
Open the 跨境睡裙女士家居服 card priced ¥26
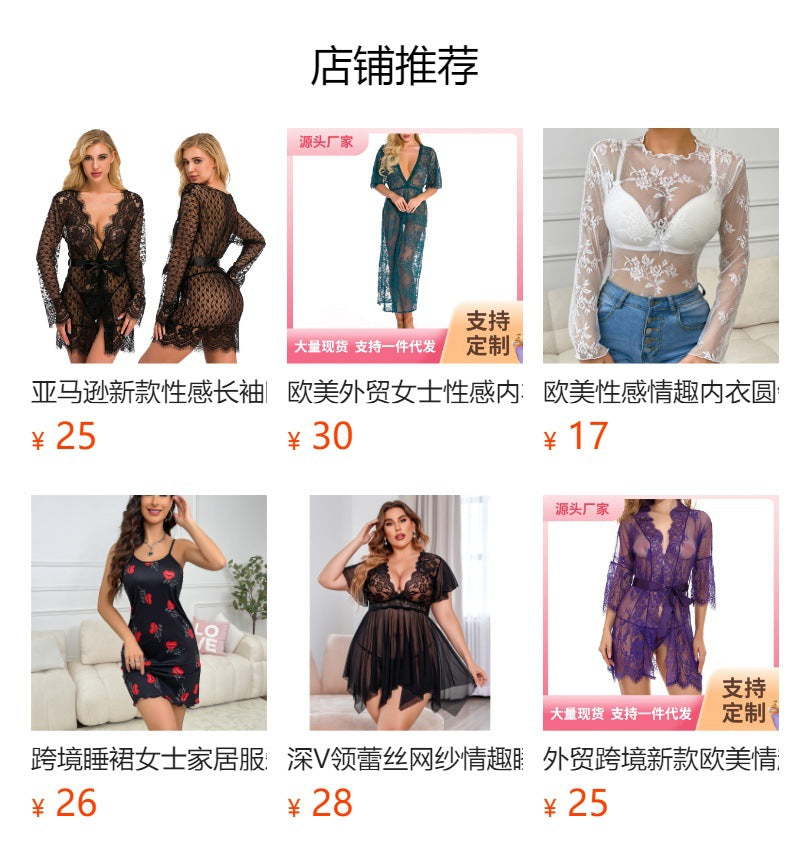149,612
